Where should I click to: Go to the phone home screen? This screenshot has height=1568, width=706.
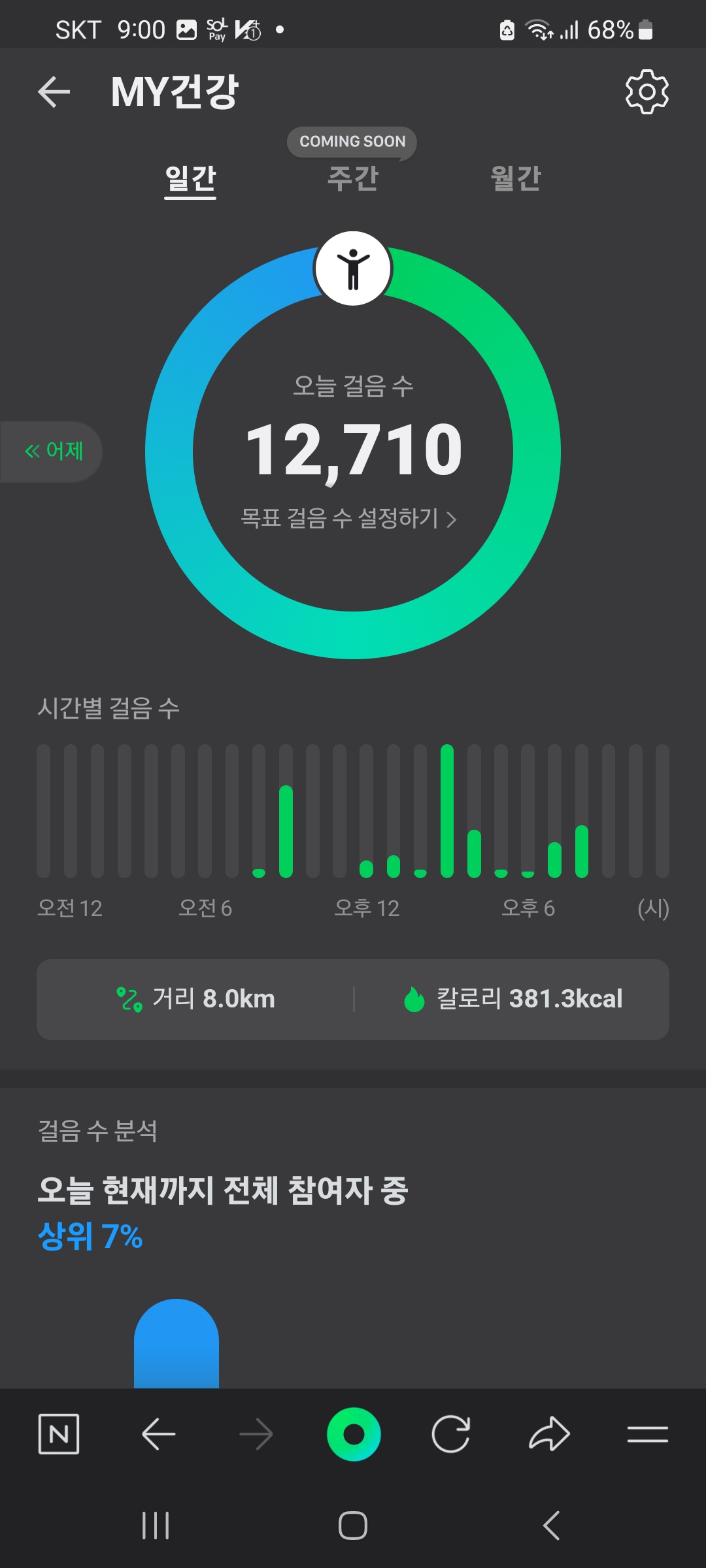[x=353, y=1526]
